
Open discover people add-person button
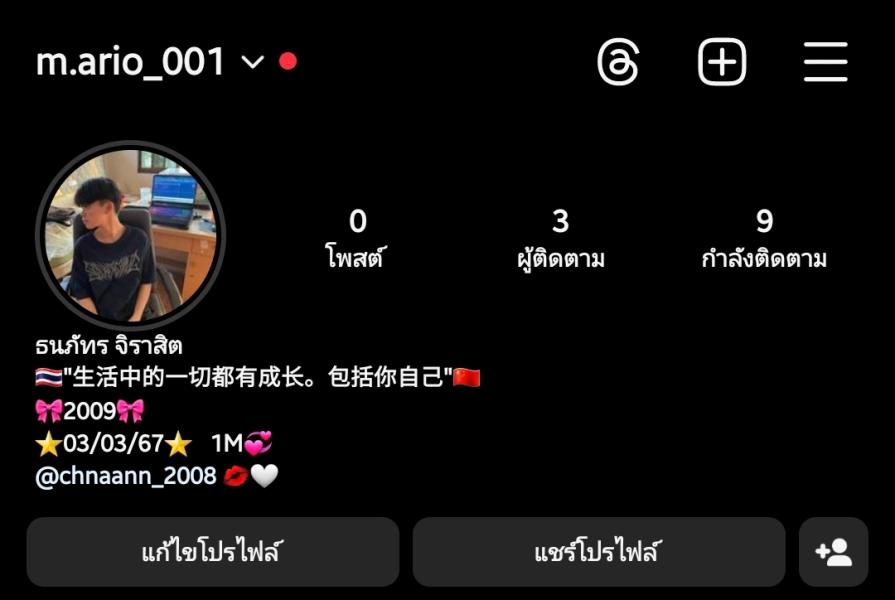[833, 551]
